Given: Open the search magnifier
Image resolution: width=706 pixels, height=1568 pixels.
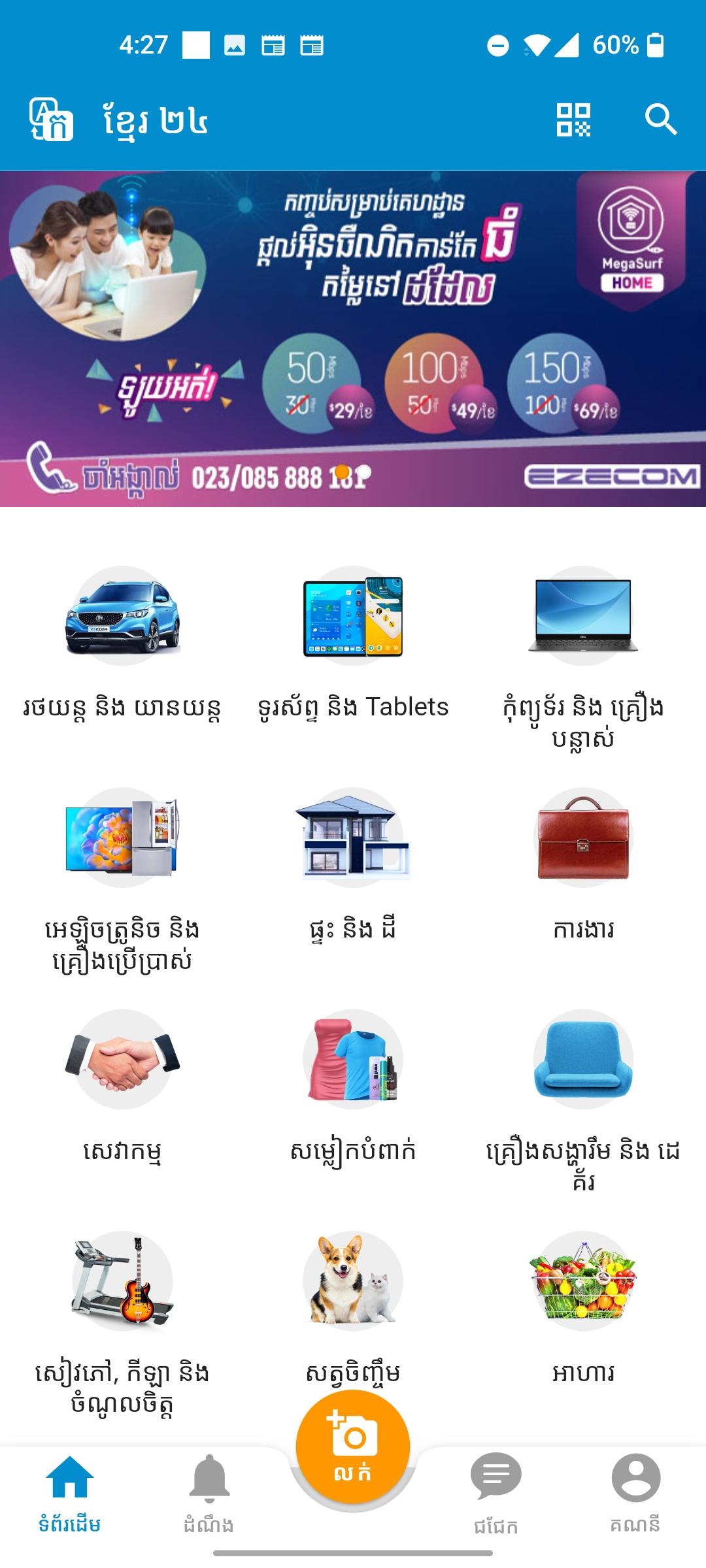Looking at the screenshot, I should 660,120.
